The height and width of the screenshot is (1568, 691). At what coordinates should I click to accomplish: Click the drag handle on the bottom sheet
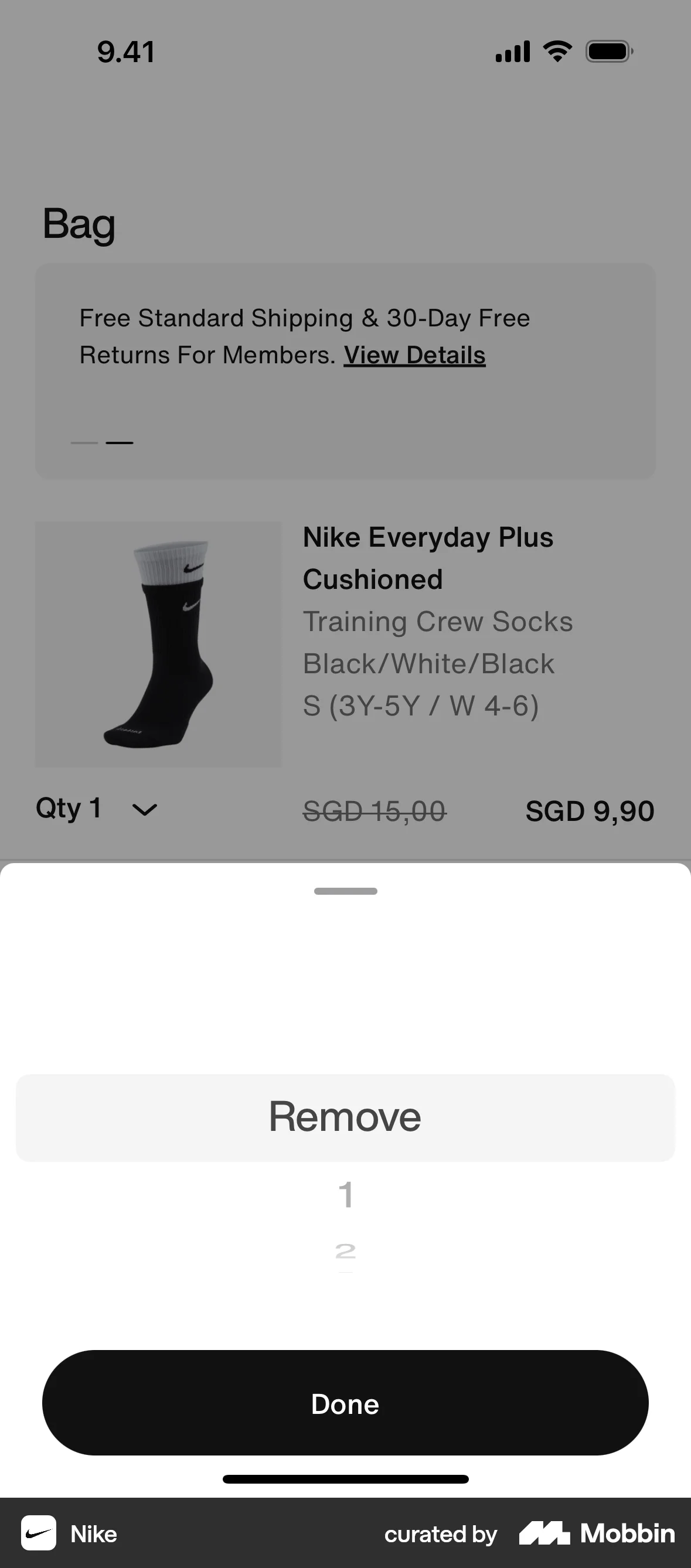click(x=345, y=891)
